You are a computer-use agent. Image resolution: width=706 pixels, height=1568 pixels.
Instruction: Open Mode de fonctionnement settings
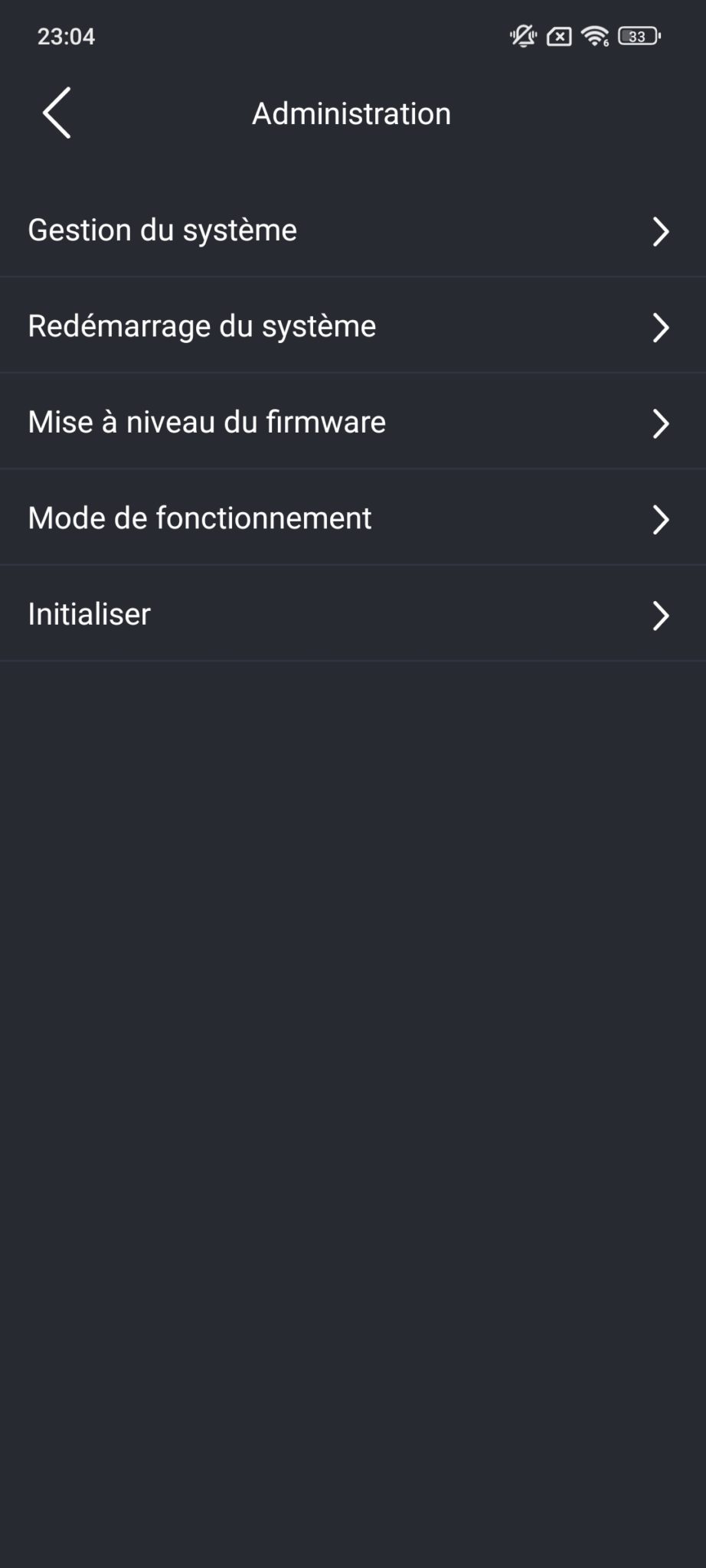353,518
